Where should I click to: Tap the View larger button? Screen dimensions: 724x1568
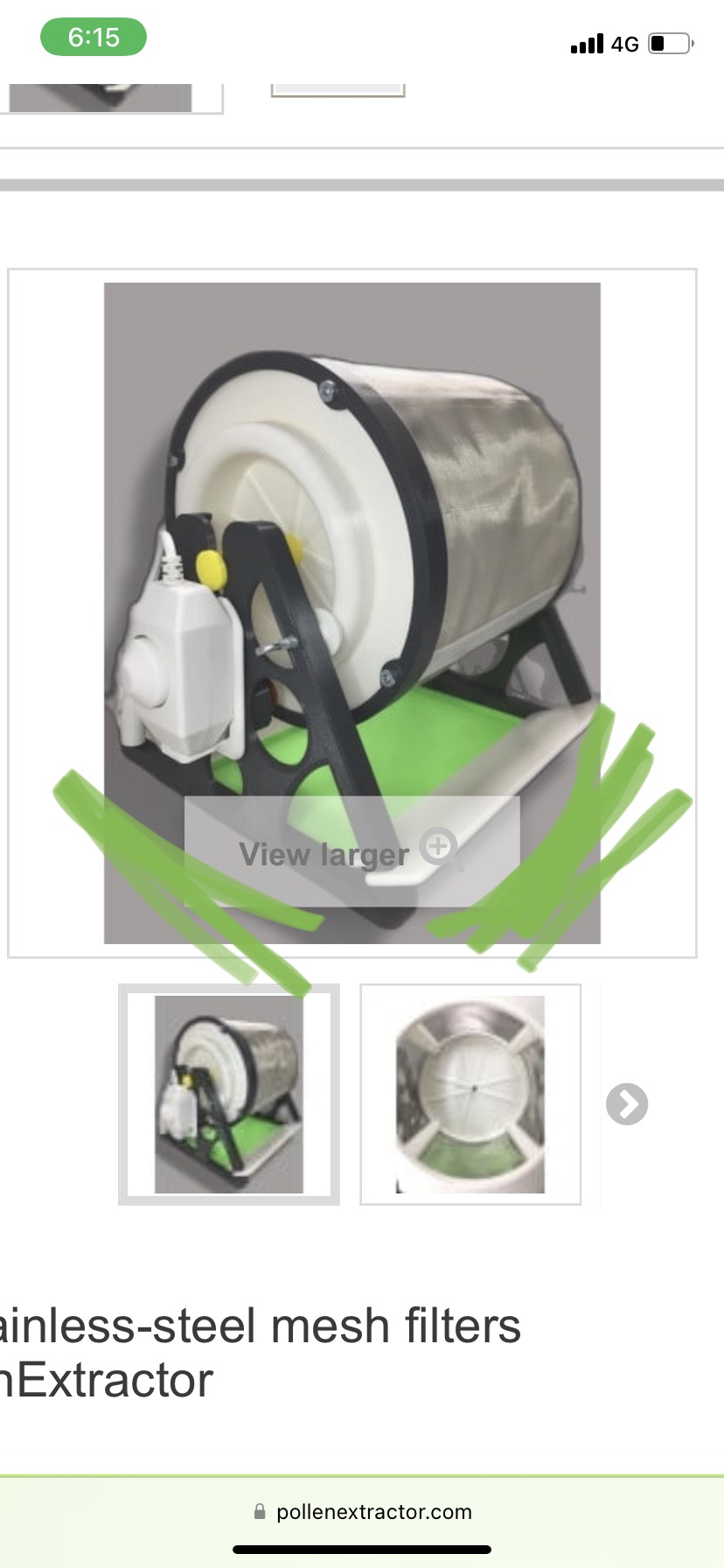[352, 851]
